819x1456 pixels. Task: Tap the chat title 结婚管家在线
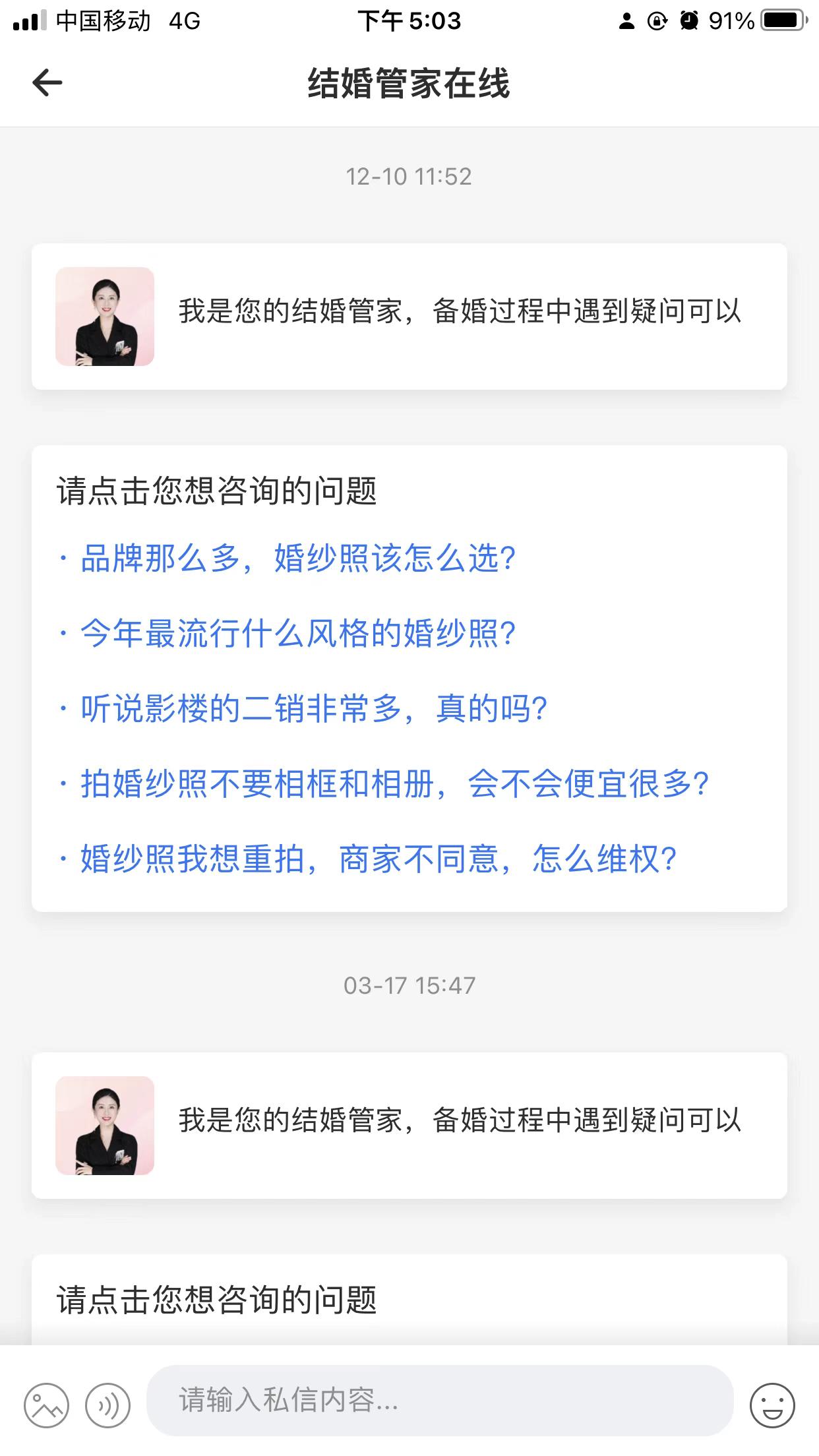409,84
